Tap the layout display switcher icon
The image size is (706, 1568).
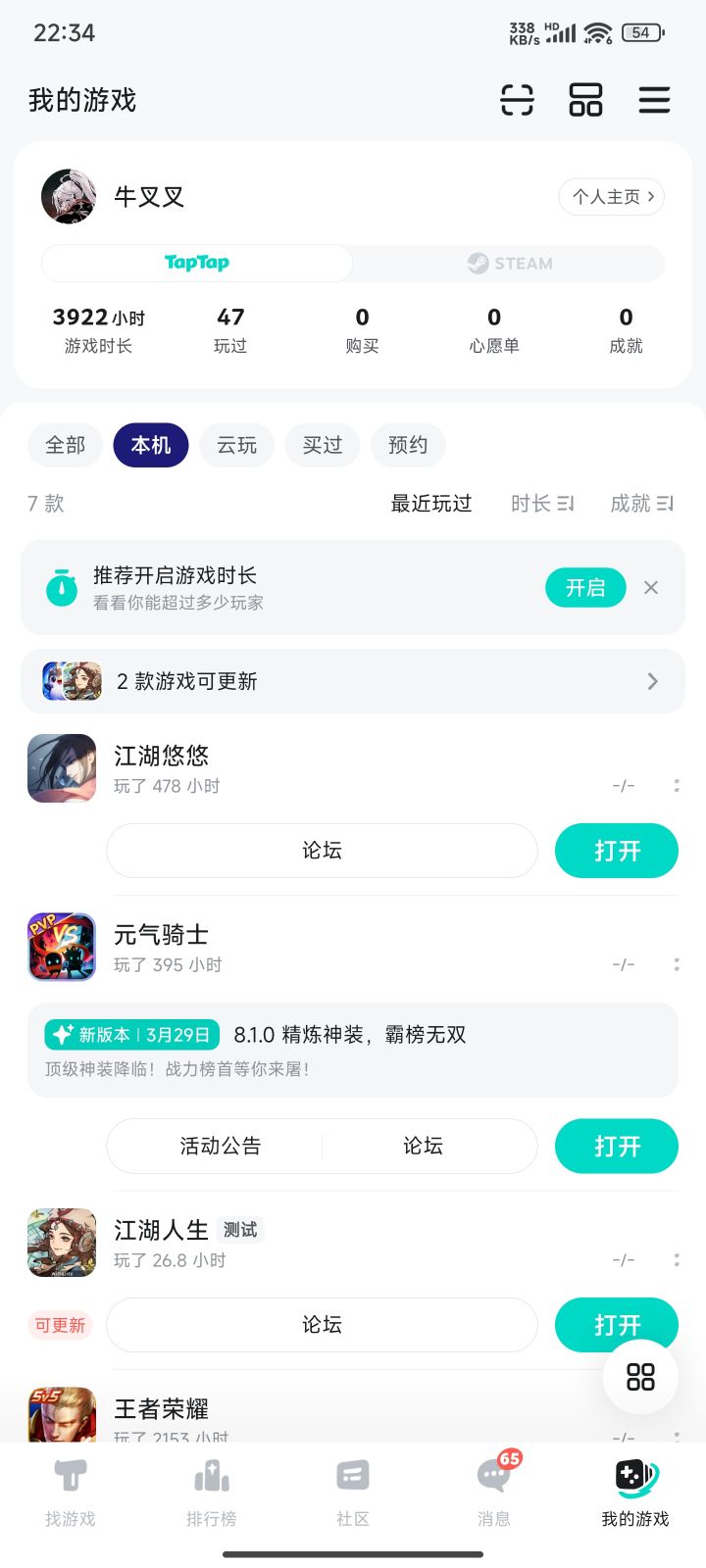click(584, 99)
